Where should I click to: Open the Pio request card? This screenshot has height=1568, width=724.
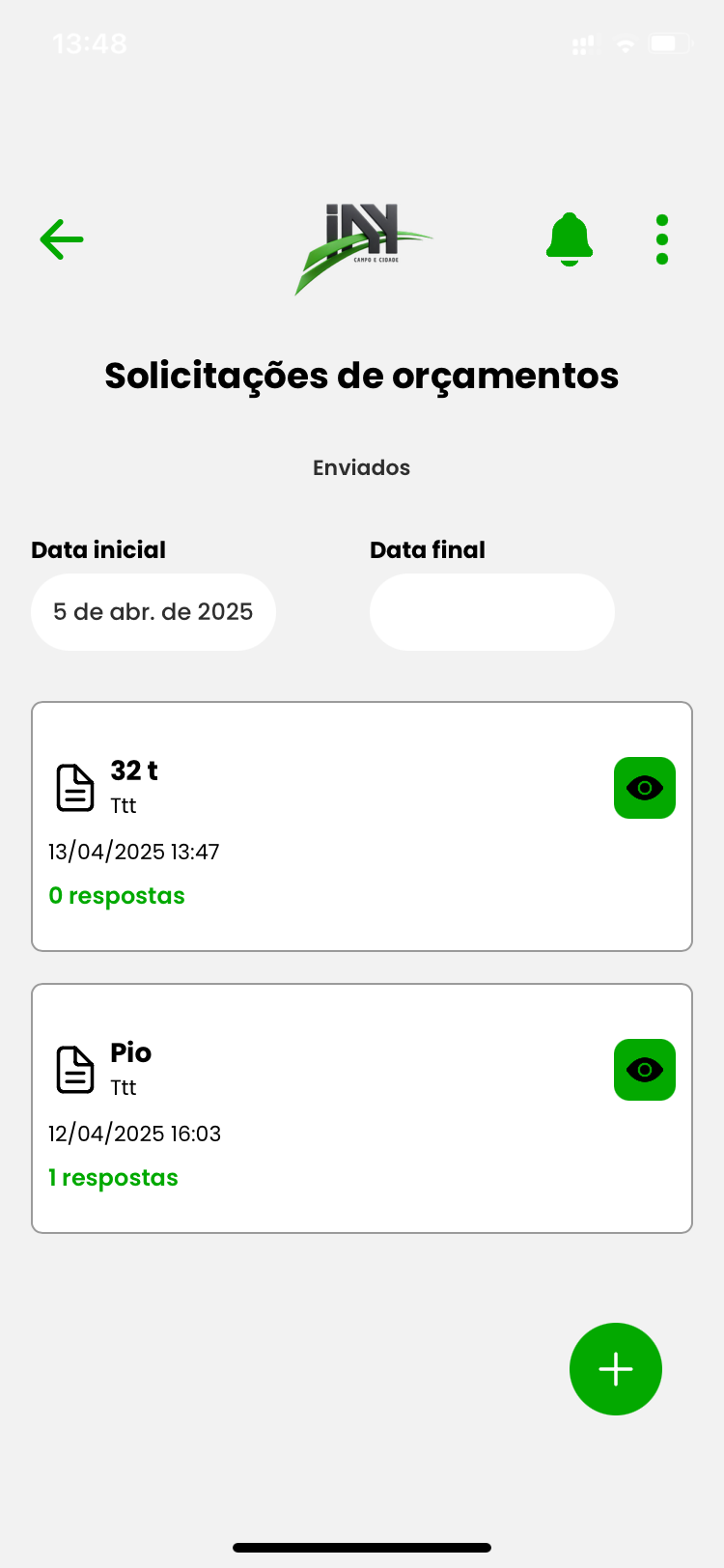tap(362, 1108)
